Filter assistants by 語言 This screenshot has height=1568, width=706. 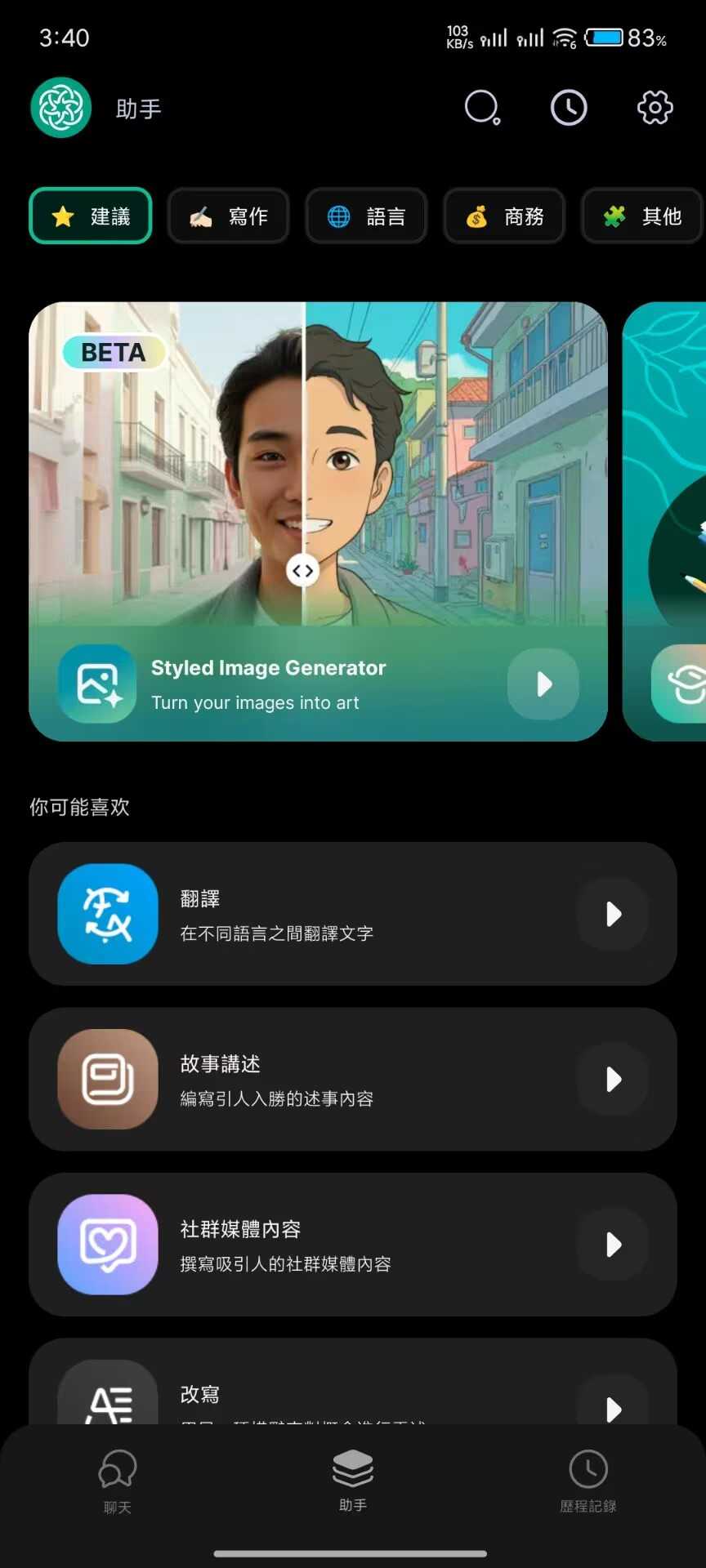(x=367, y=216)
